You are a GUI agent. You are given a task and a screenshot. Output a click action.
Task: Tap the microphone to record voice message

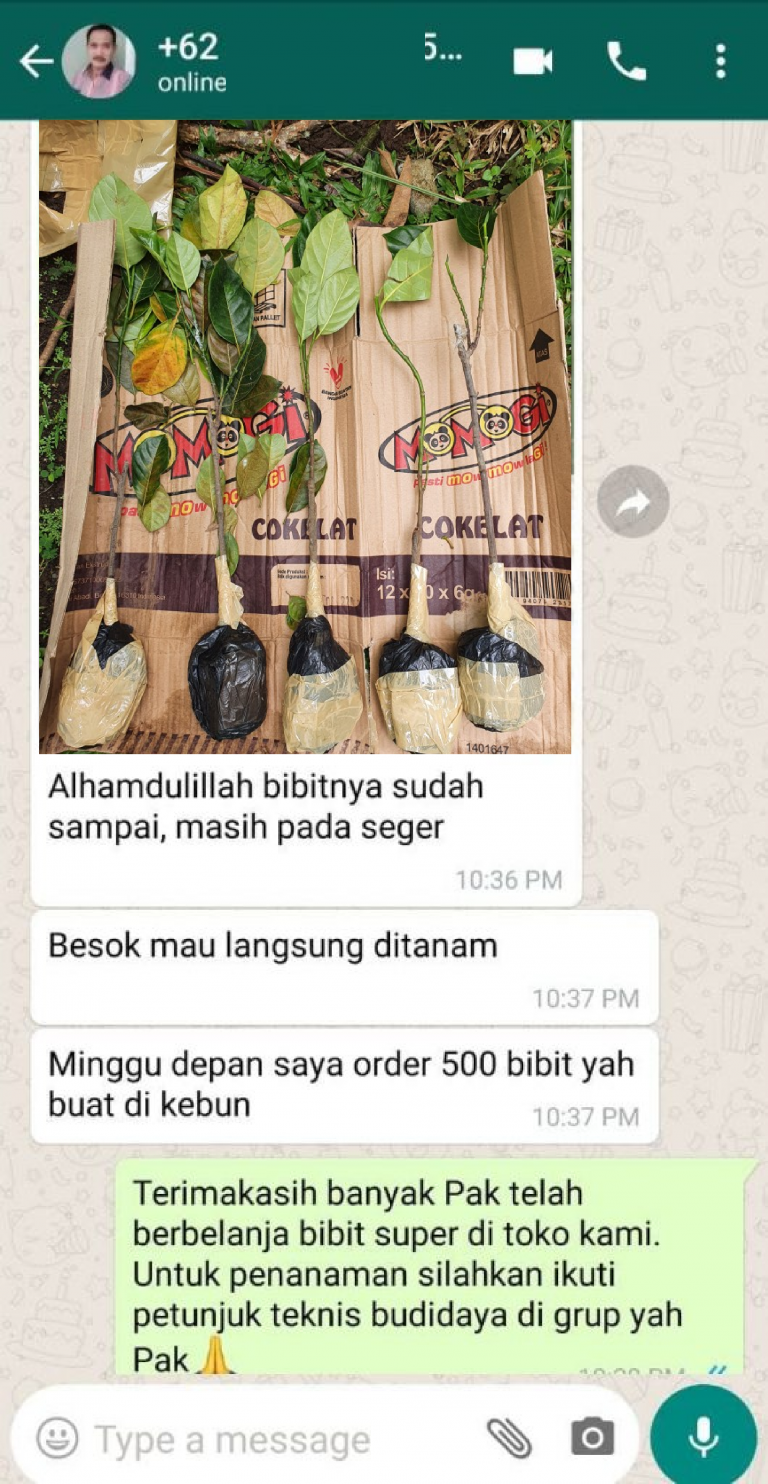(703, 1436)
